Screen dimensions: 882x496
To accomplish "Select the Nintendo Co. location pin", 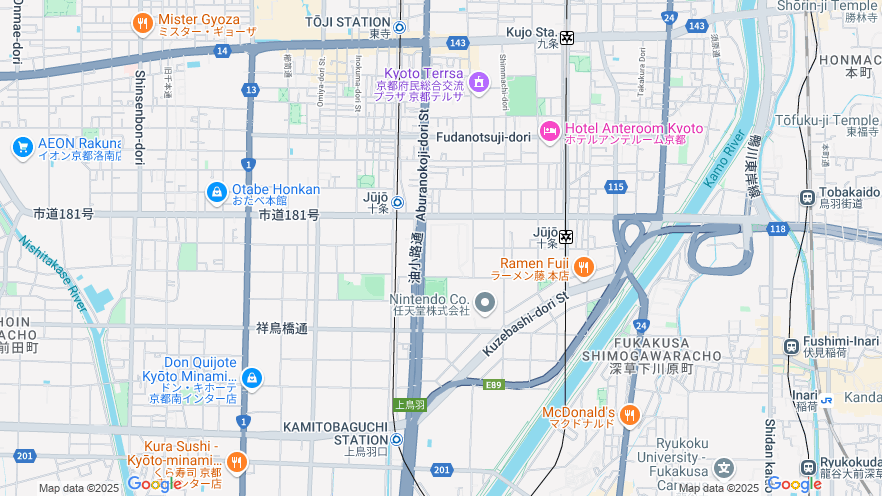I will [485, 301].
